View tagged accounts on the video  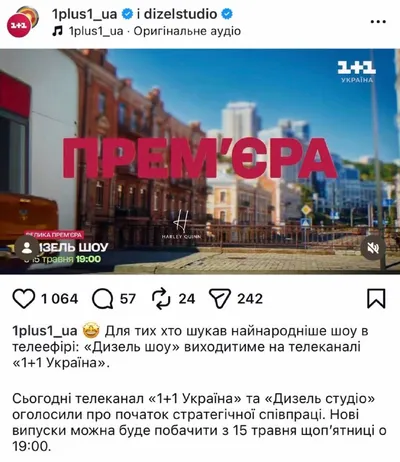[x=27, y=248]
